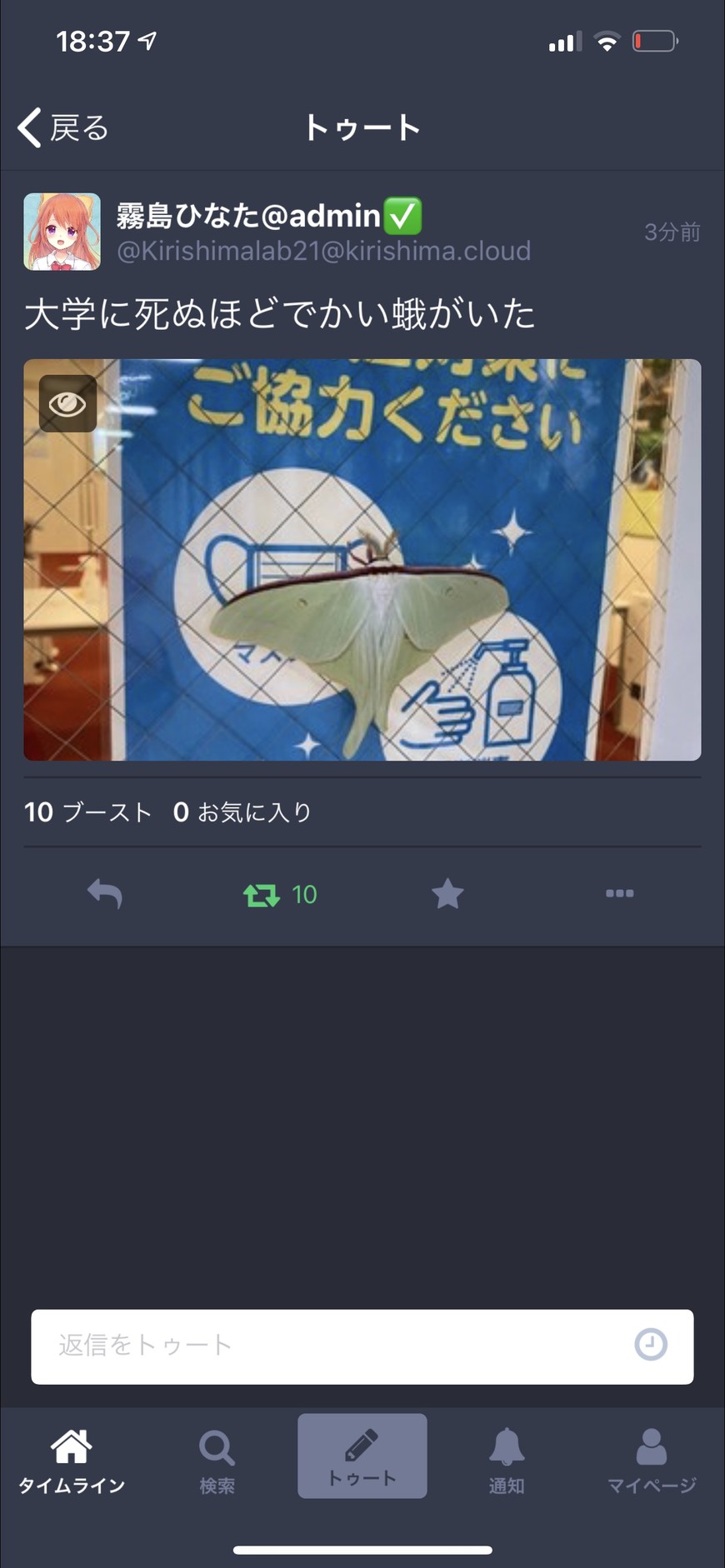Undo the boost on this toot

click(280, 895)
